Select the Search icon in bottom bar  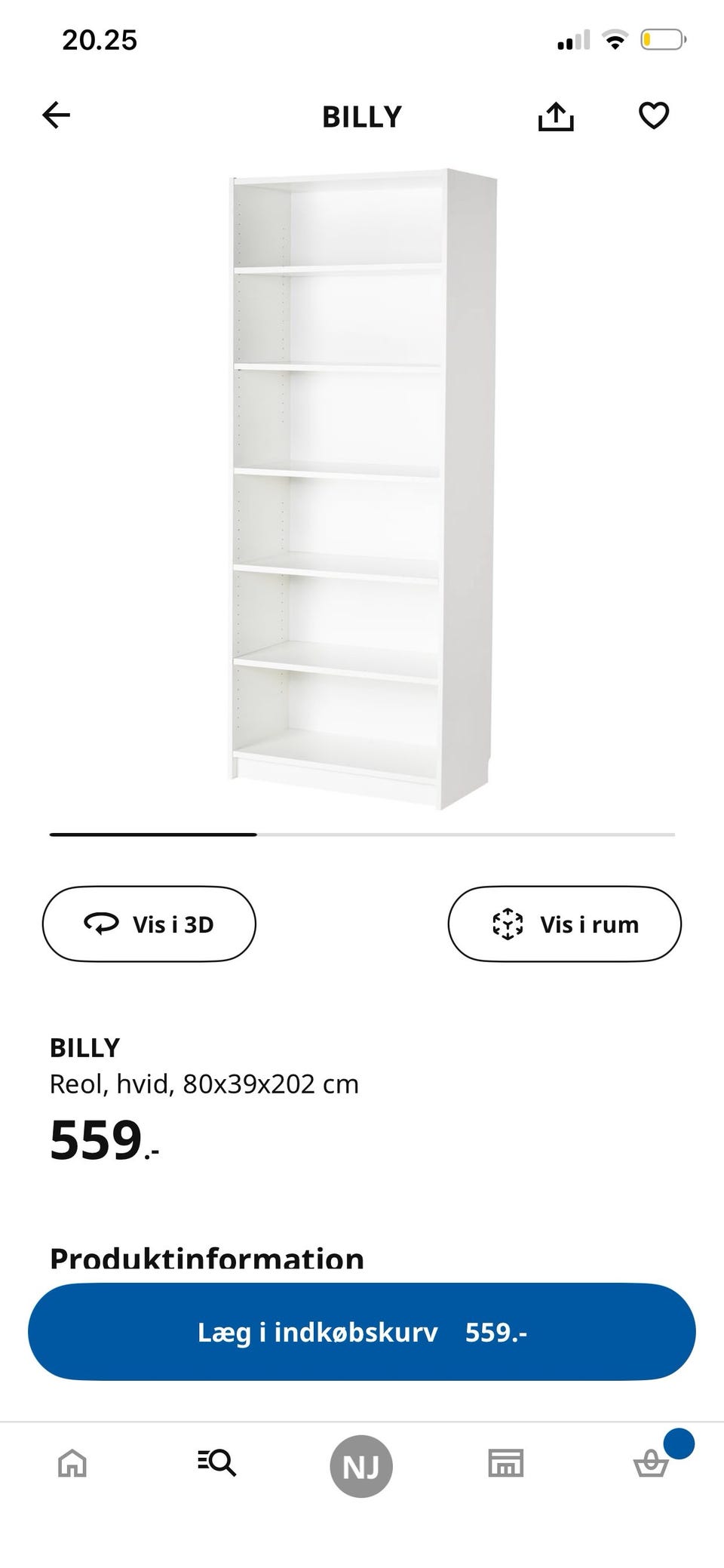(x=216, y=1463)
